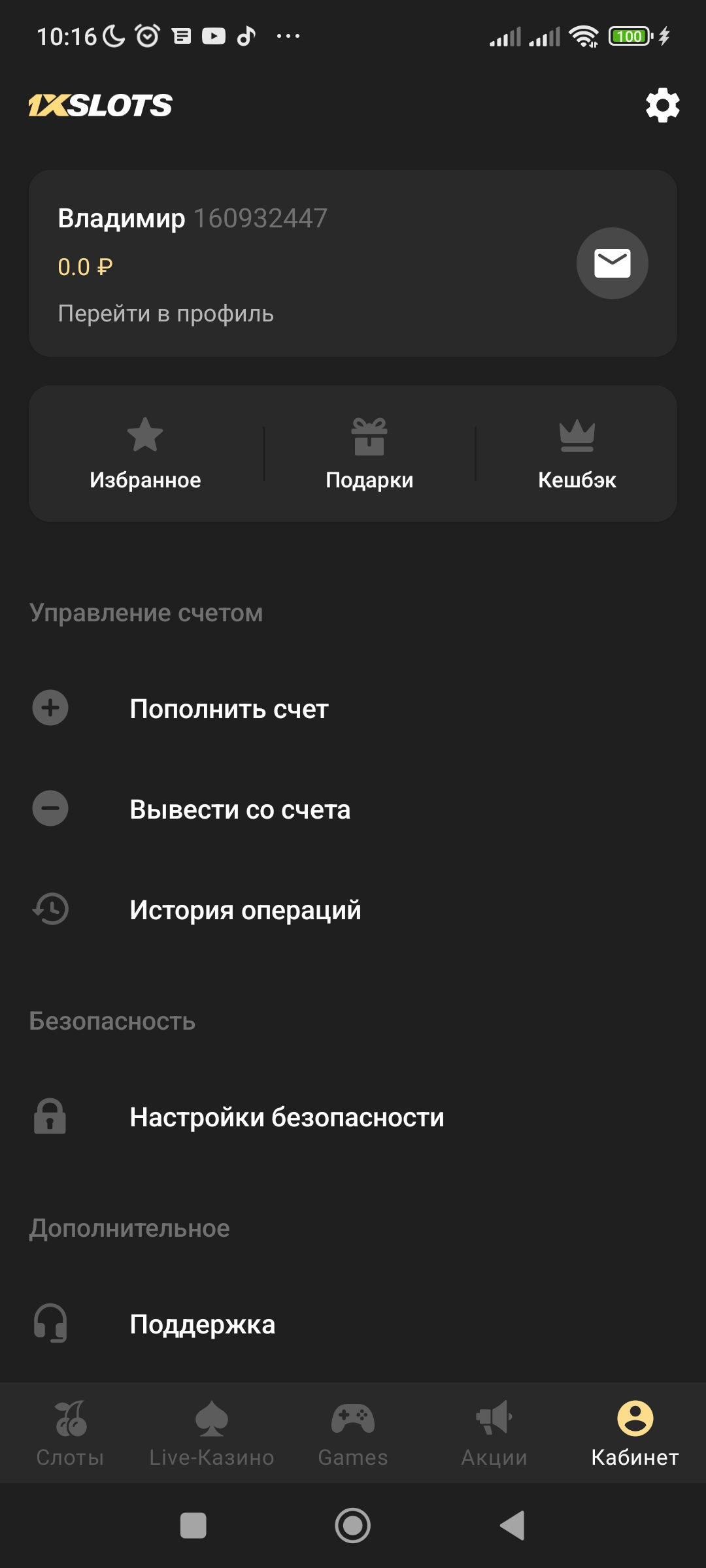Tap 'Перейти в профиль' link
The width and height of the screenshot is (706, 1568).
pyautogui.click(x=165, y=314)
